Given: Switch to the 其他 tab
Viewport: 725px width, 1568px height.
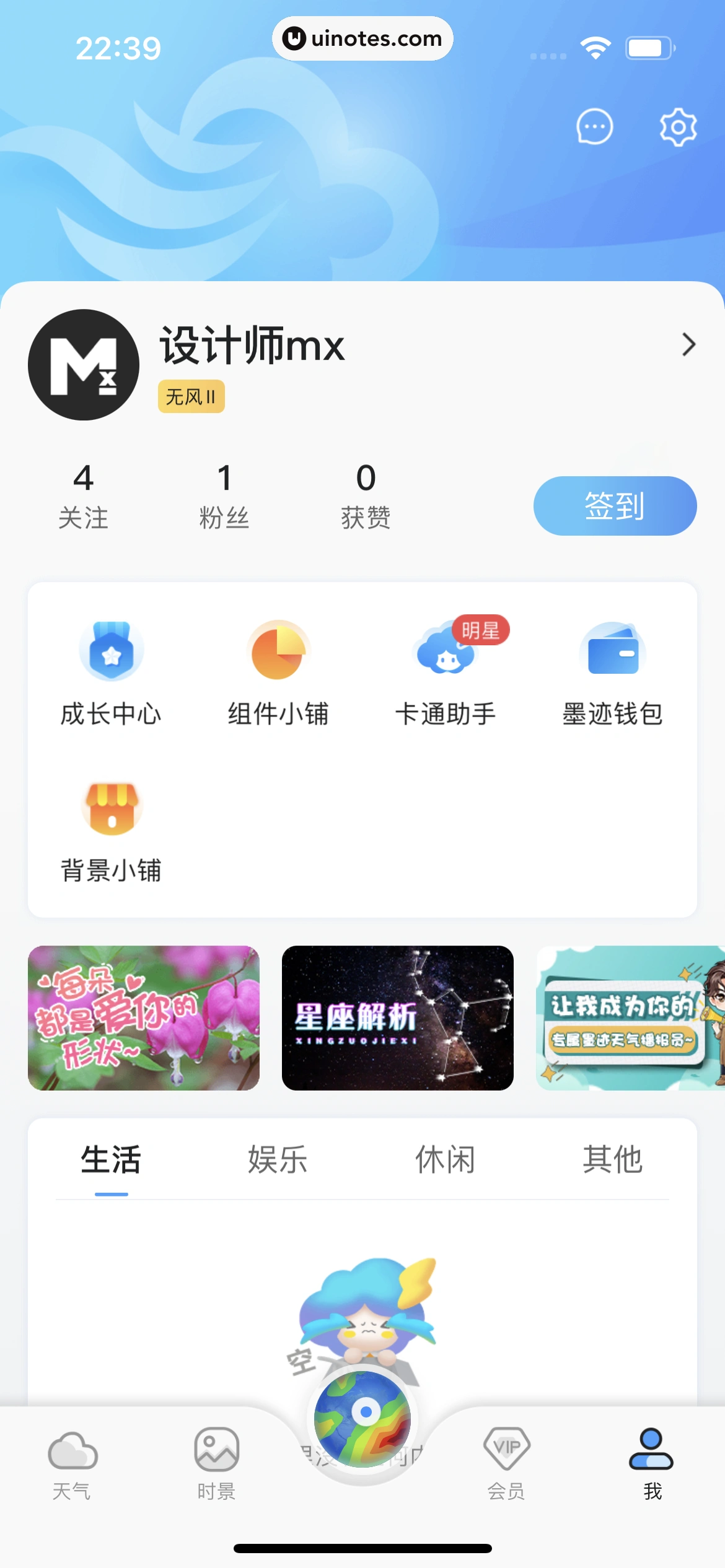Looking at the screenshot, I should [612, 1159].
